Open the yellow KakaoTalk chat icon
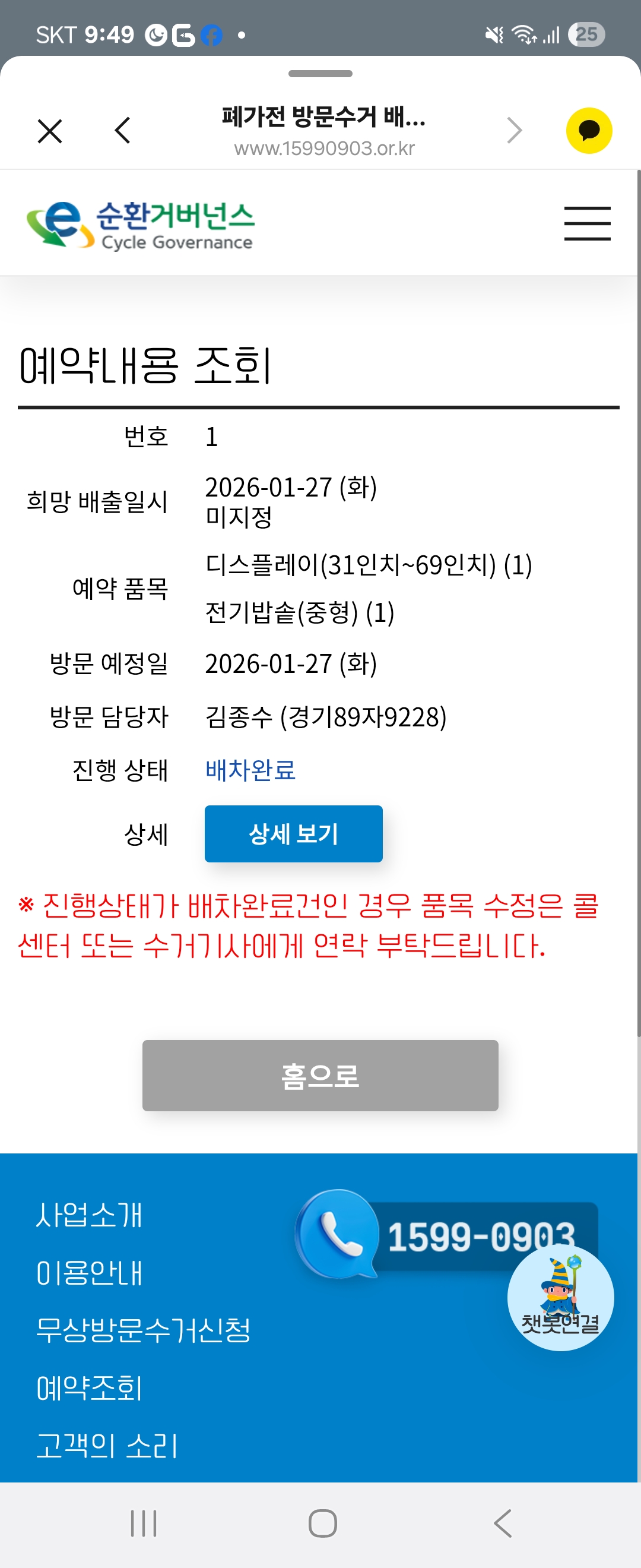Viewport: 641px width, 1568px height. pos(589,130)
